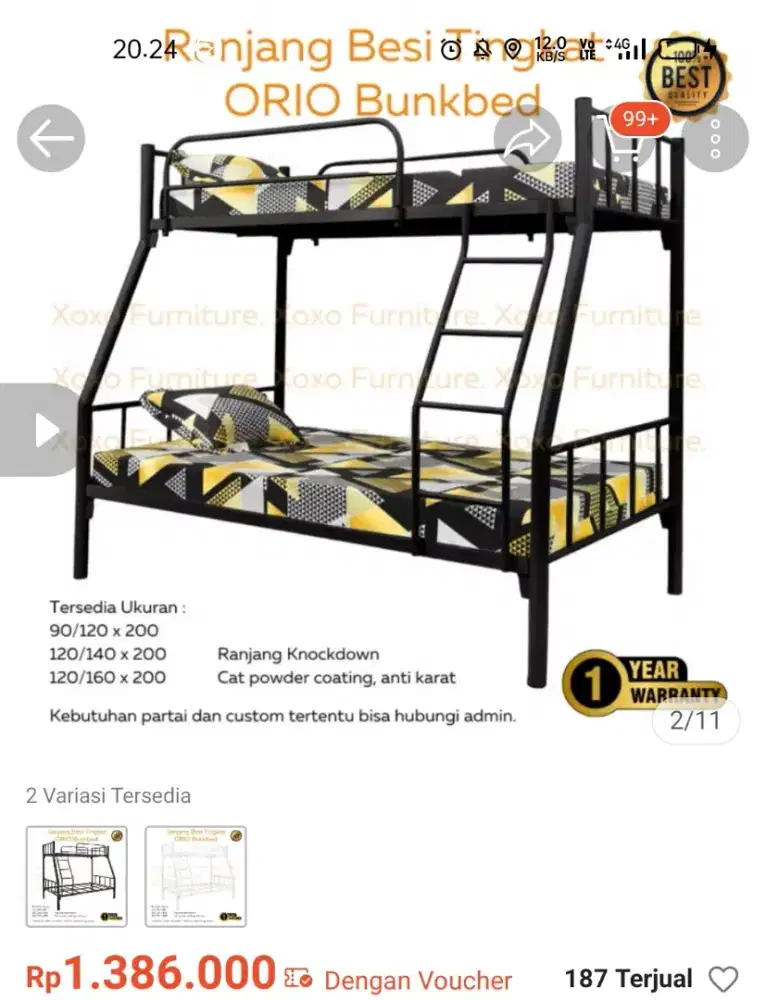The image size is (766, 1000).
Task: Select the black bunkbed variant thumbnail
Action: [x=78, y=874]
